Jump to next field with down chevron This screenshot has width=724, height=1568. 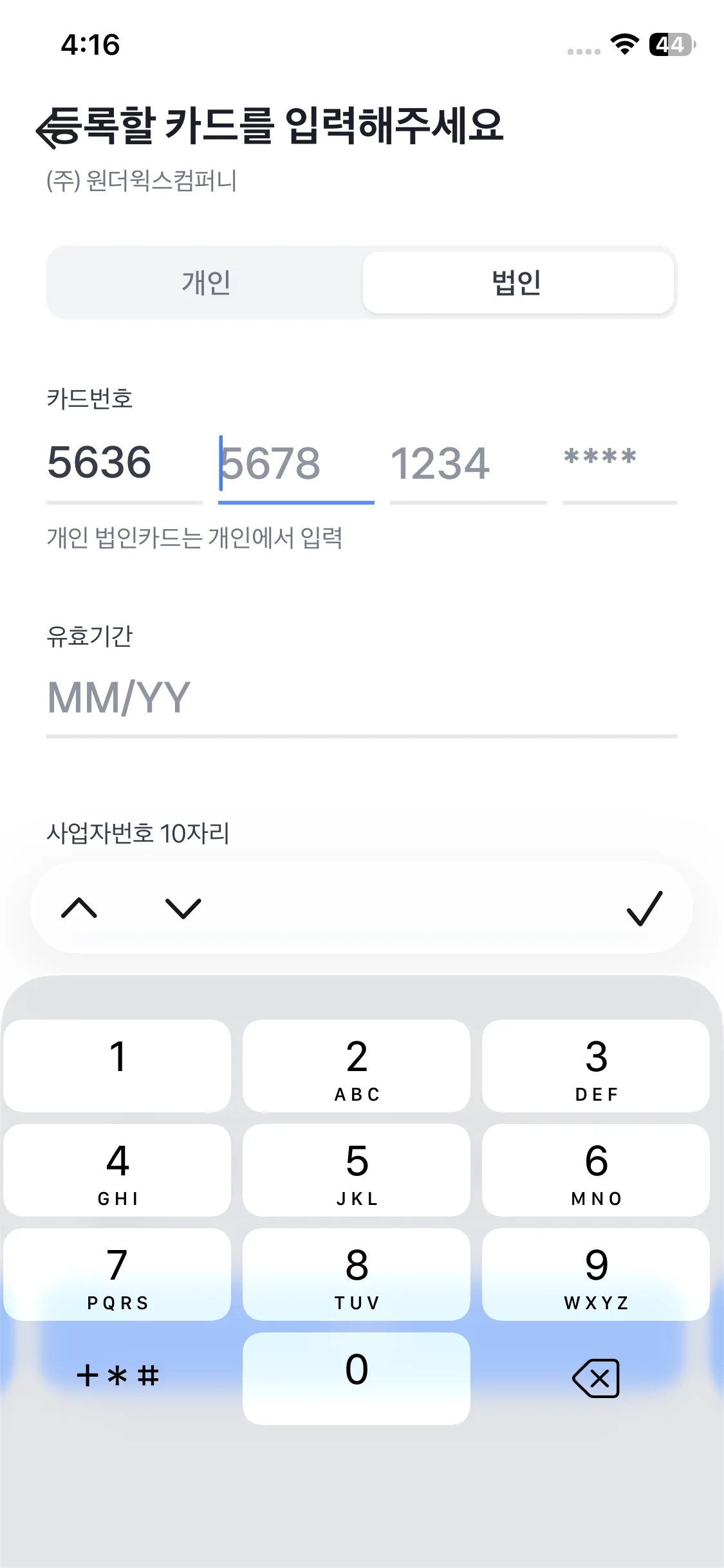(x=183, y=908)
